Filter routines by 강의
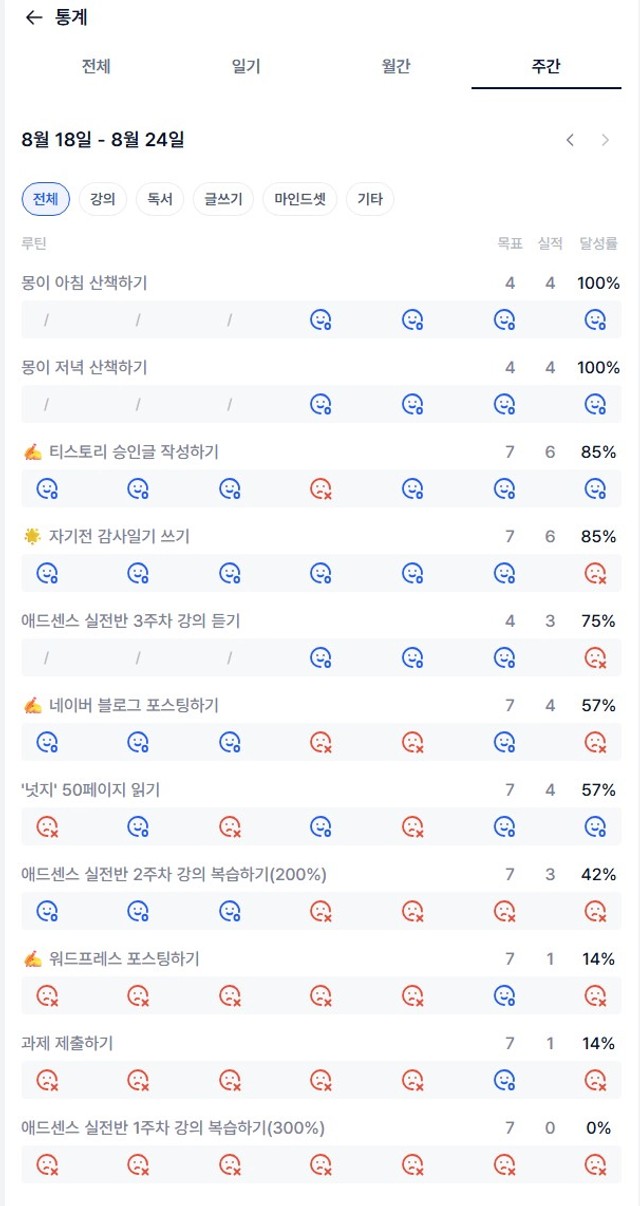640x1206 pixels. (103, 199)
